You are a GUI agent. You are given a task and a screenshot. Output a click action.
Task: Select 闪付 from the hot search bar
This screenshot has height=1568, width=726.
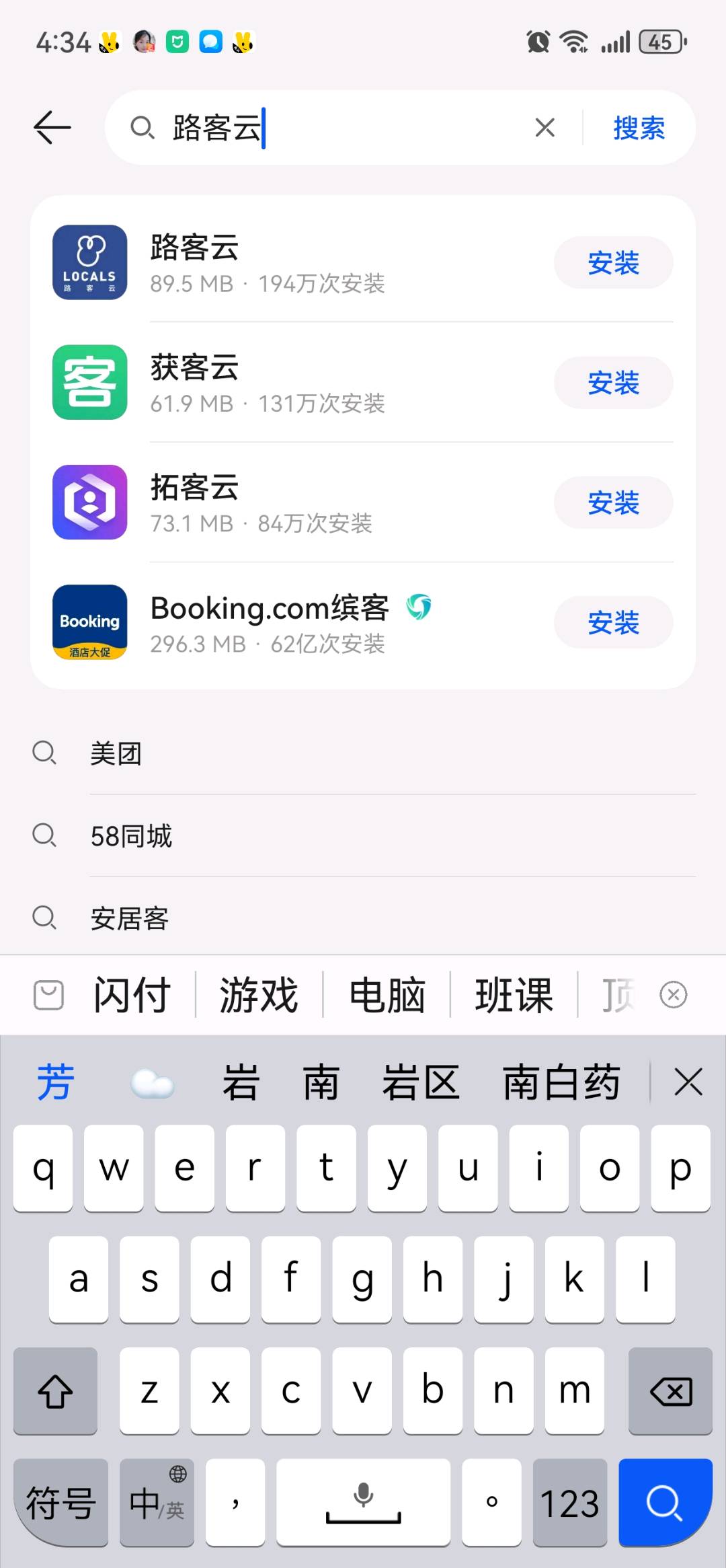click(132, 994)
